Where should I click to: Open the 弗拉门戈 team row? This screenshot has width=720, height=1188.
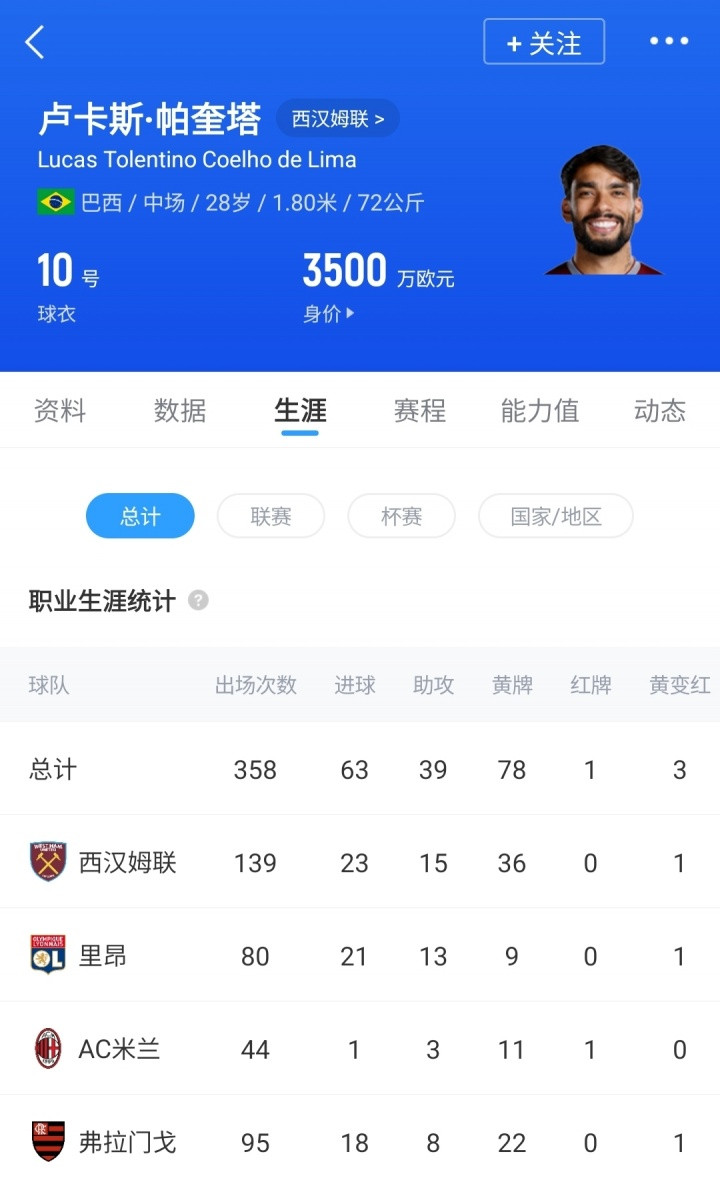pyautogui.click(x=360, y=1142)
